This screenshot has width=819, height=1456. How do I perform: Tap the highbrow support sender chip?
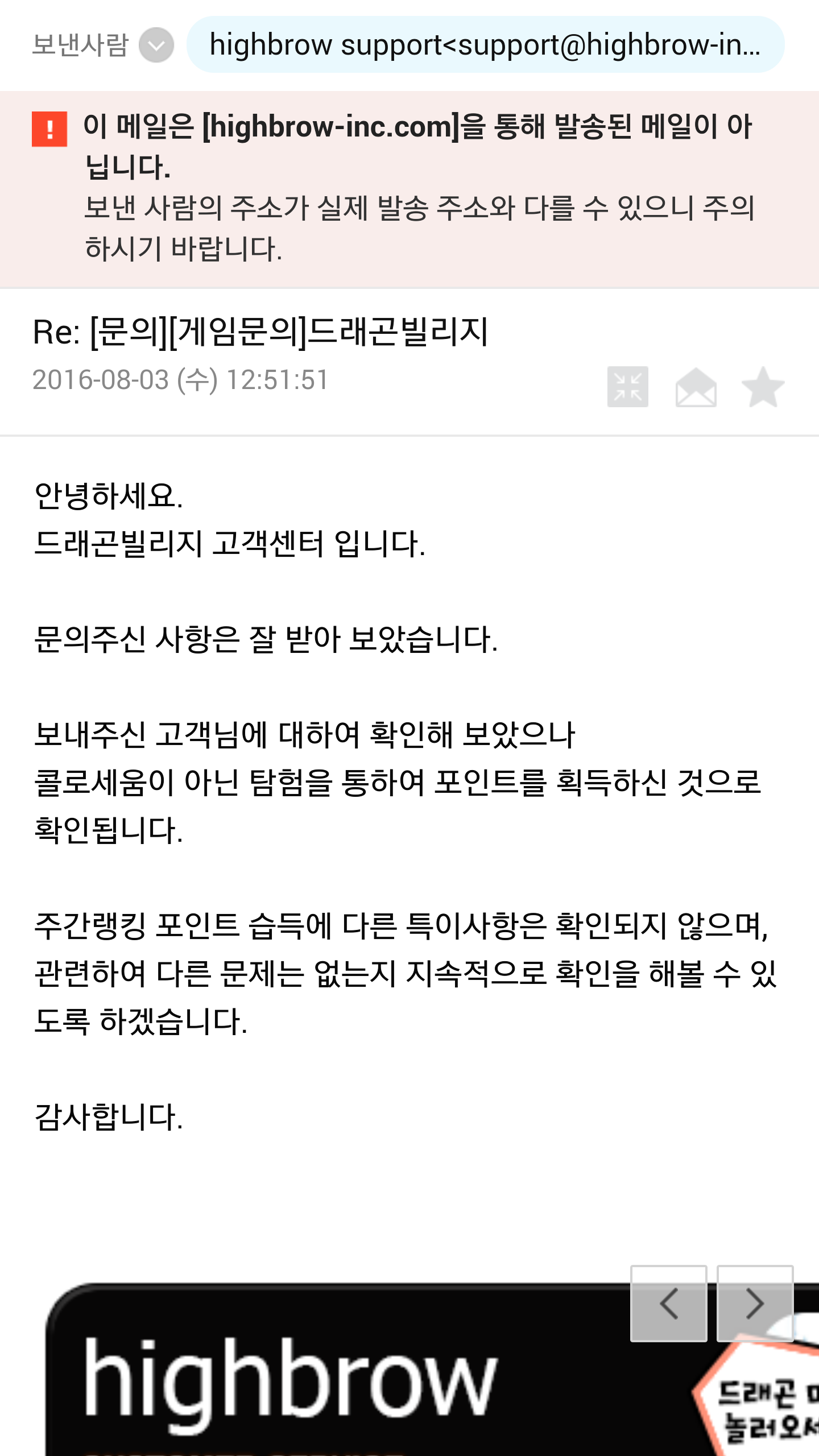485,44
